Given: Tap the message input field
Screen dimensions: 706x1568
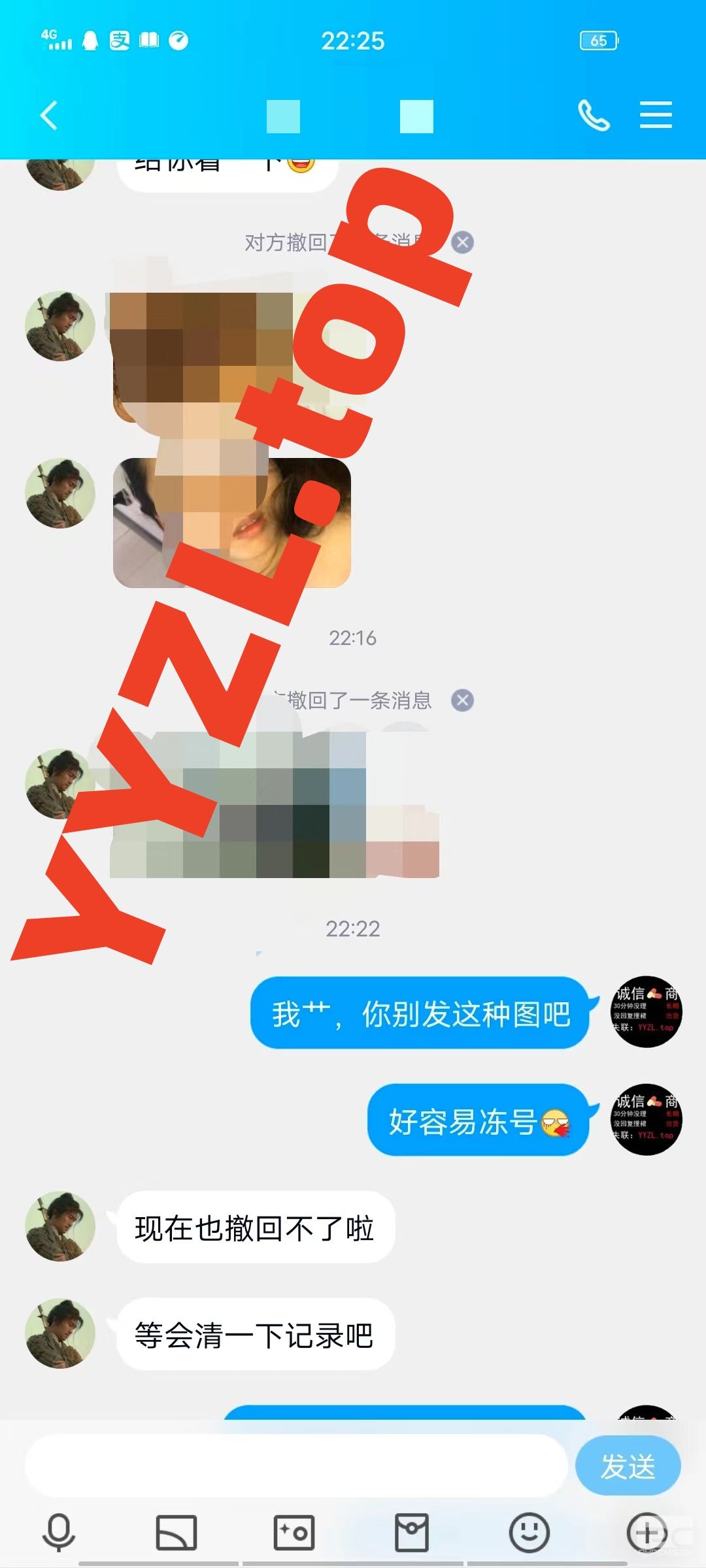Looking at the screenshot, I should (294, 1467).
